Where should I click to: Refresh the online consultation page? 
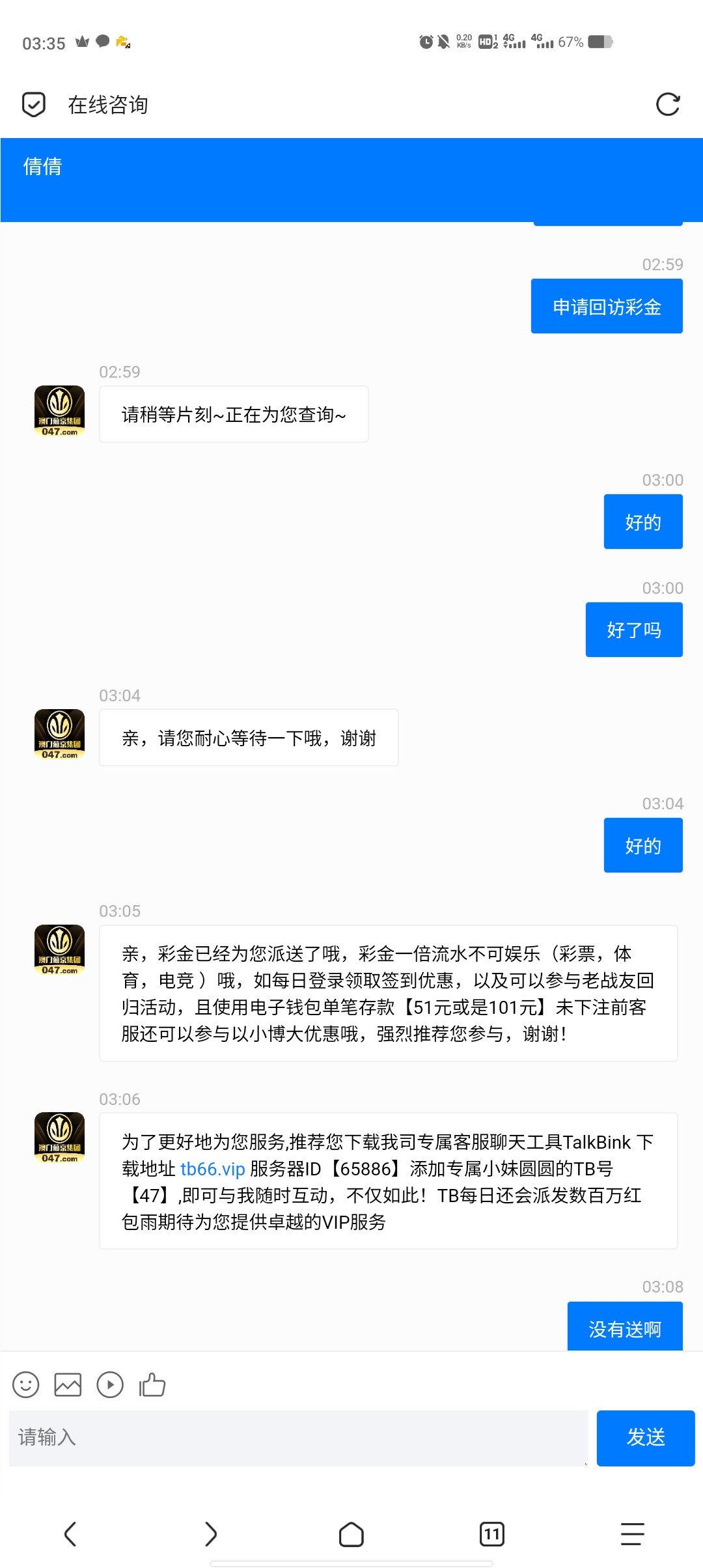pyautogui.click(x=668, y=104)
